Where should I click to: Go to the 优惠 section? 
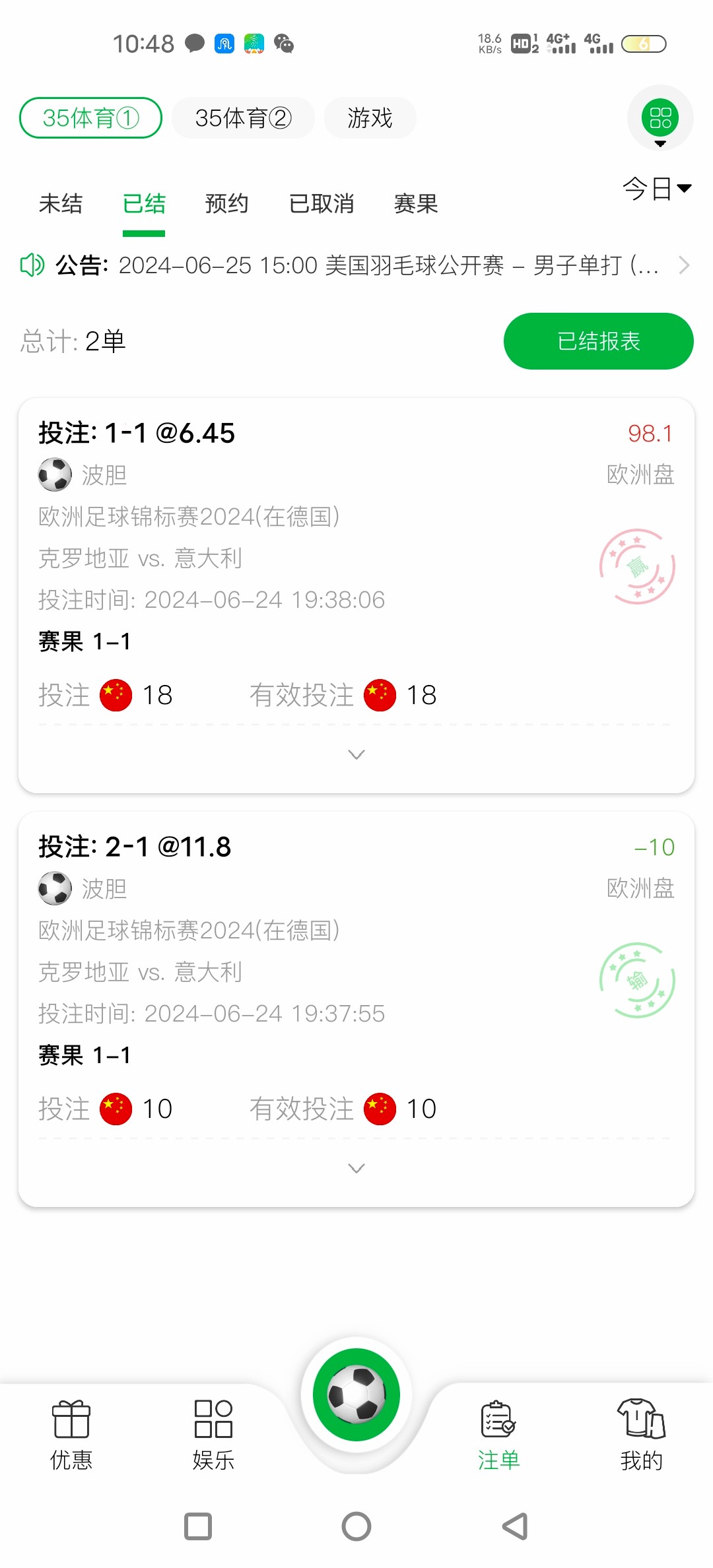pos(71,1435)
